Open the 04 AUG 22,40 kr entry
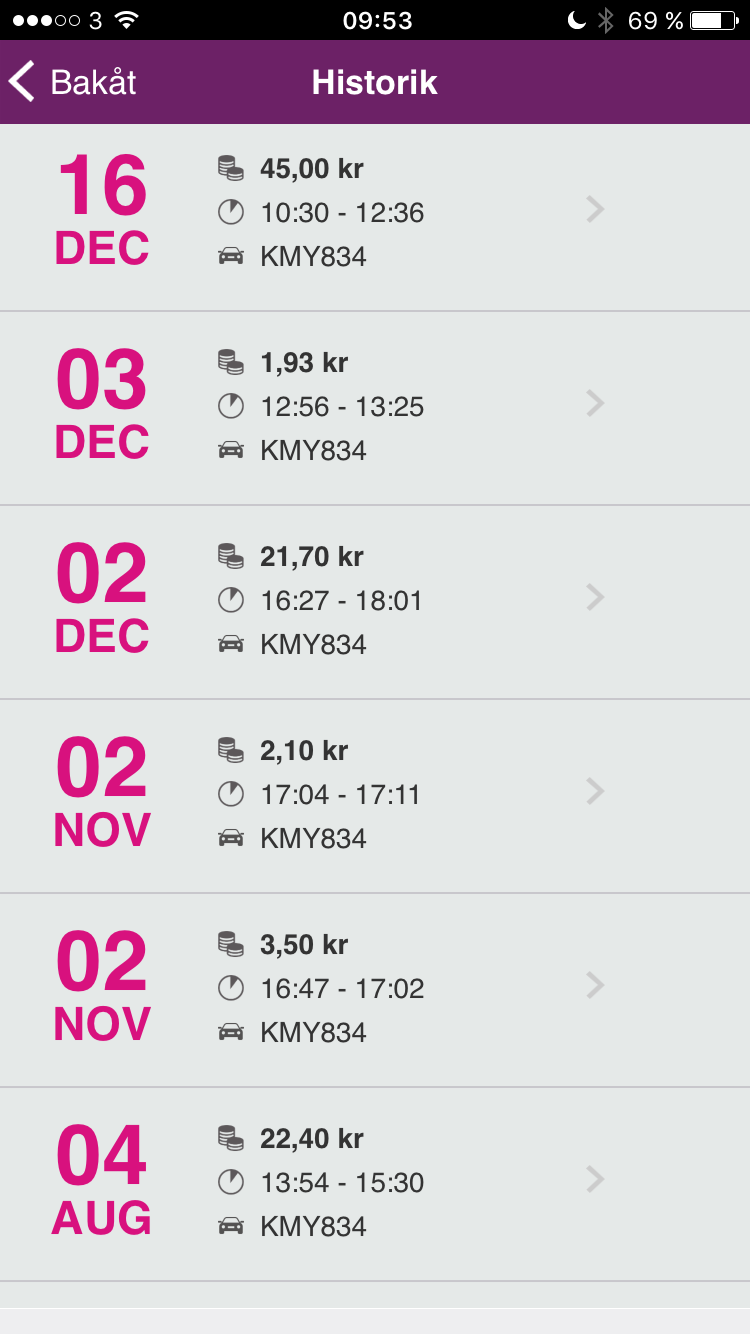The height and width of the screenshot is (1334, 750). click(x=375, y=1184)
